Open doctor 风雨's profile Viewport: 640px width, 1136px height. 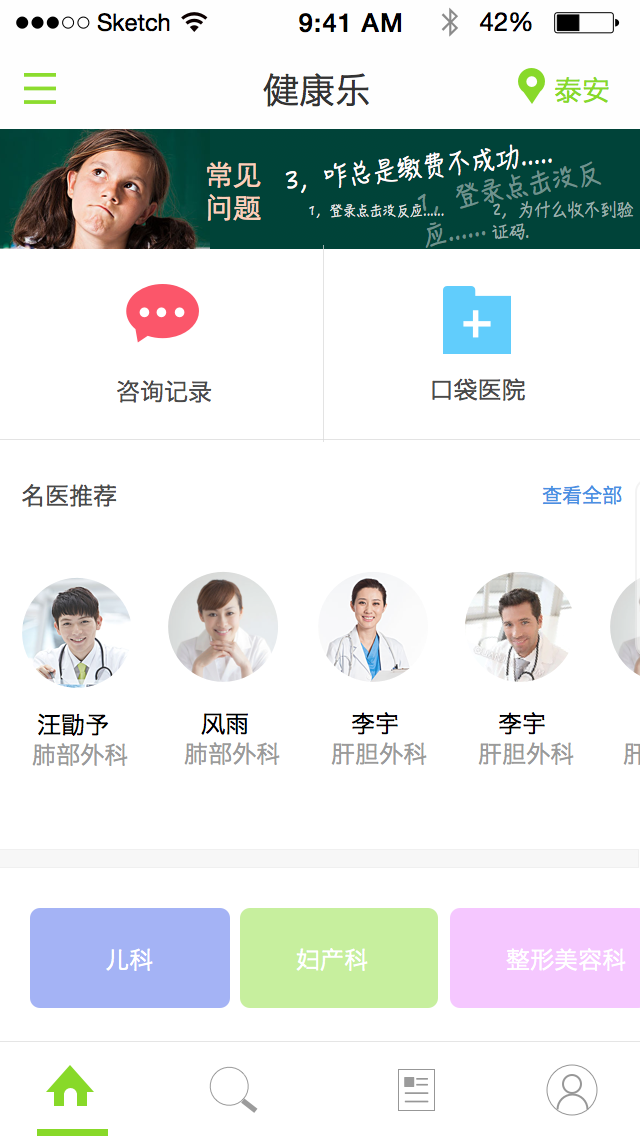(224, 670)
